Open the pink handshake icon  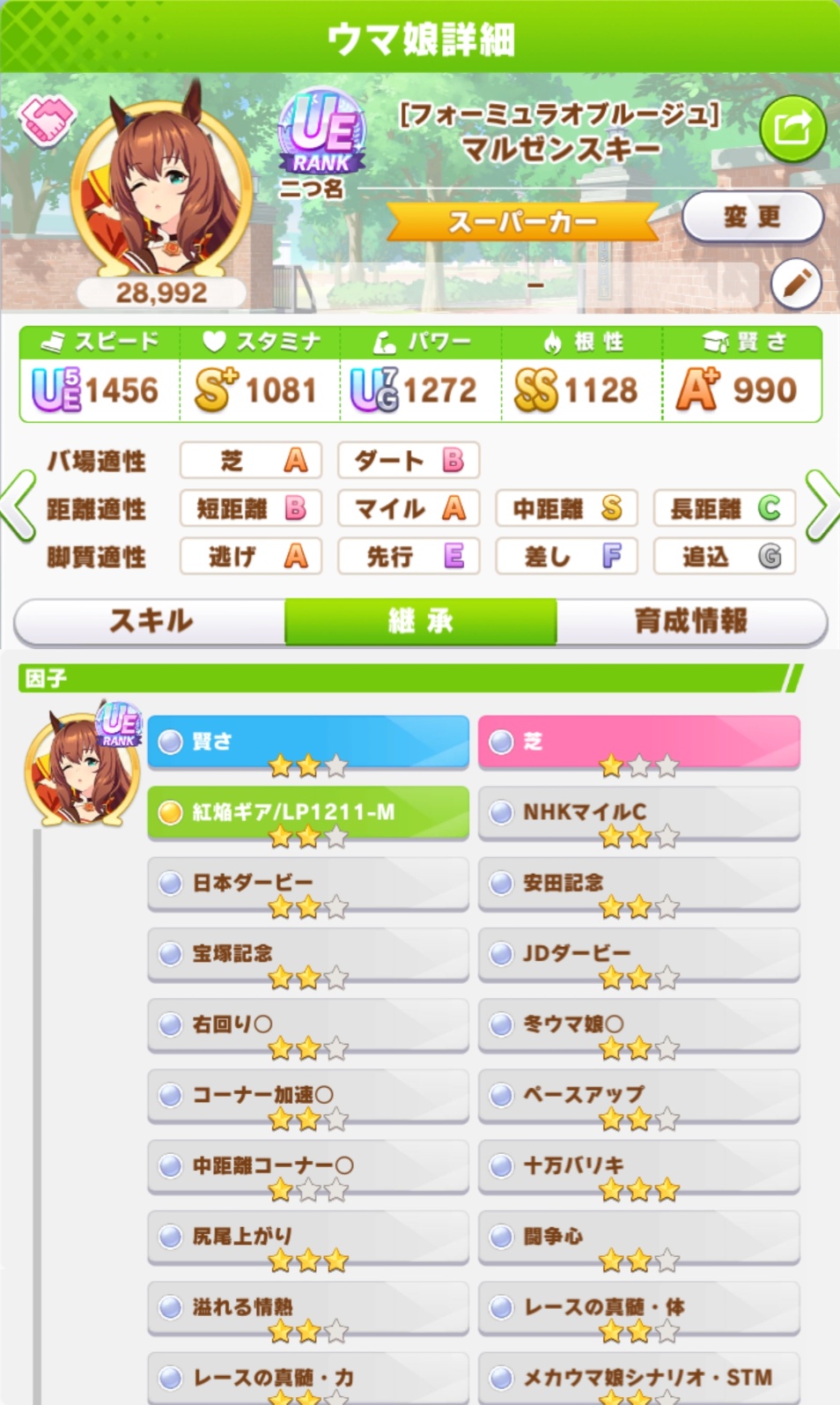(x=48, y=119)
